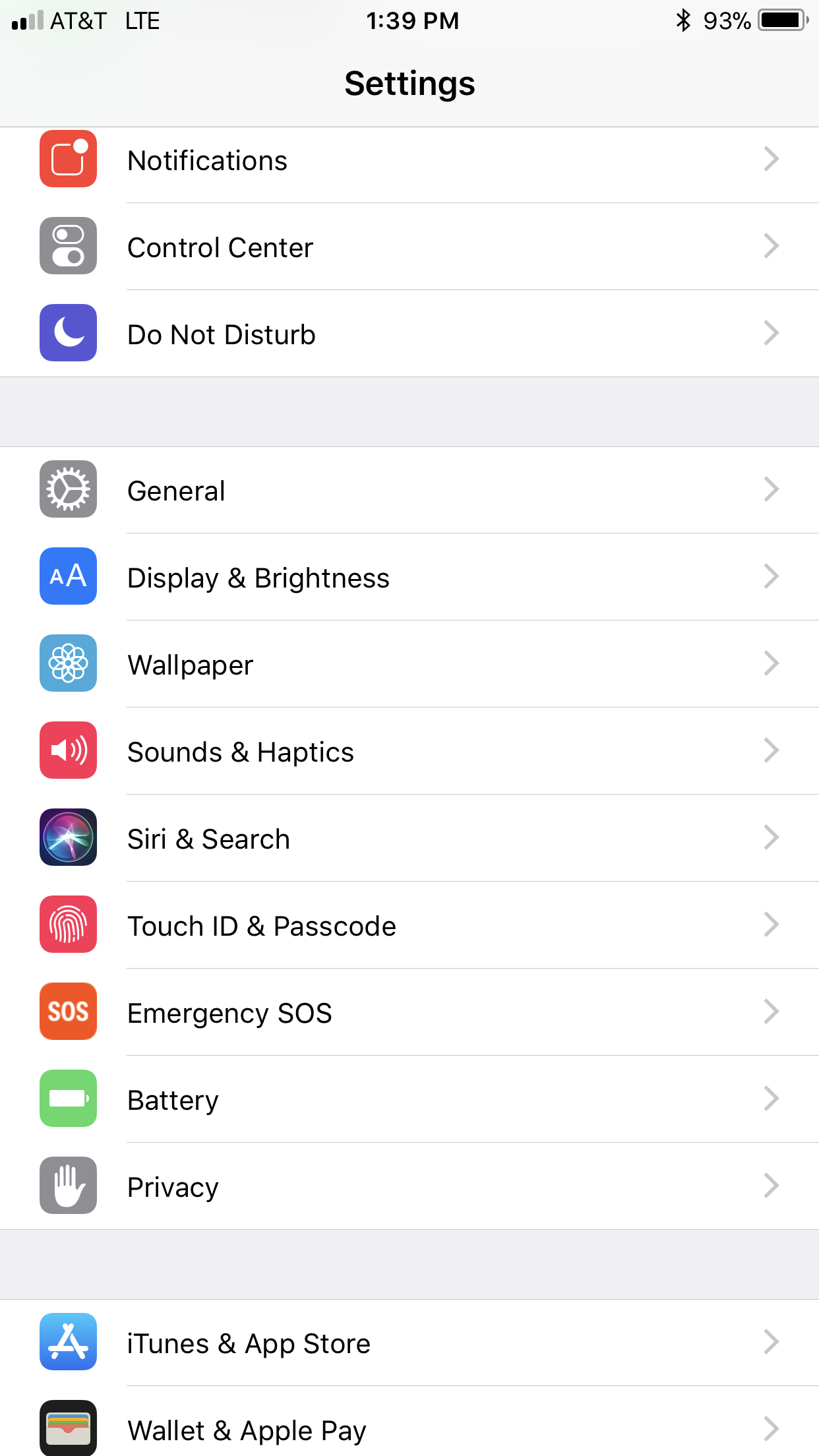Go to Do Not Disturb

tap(409, 334)
